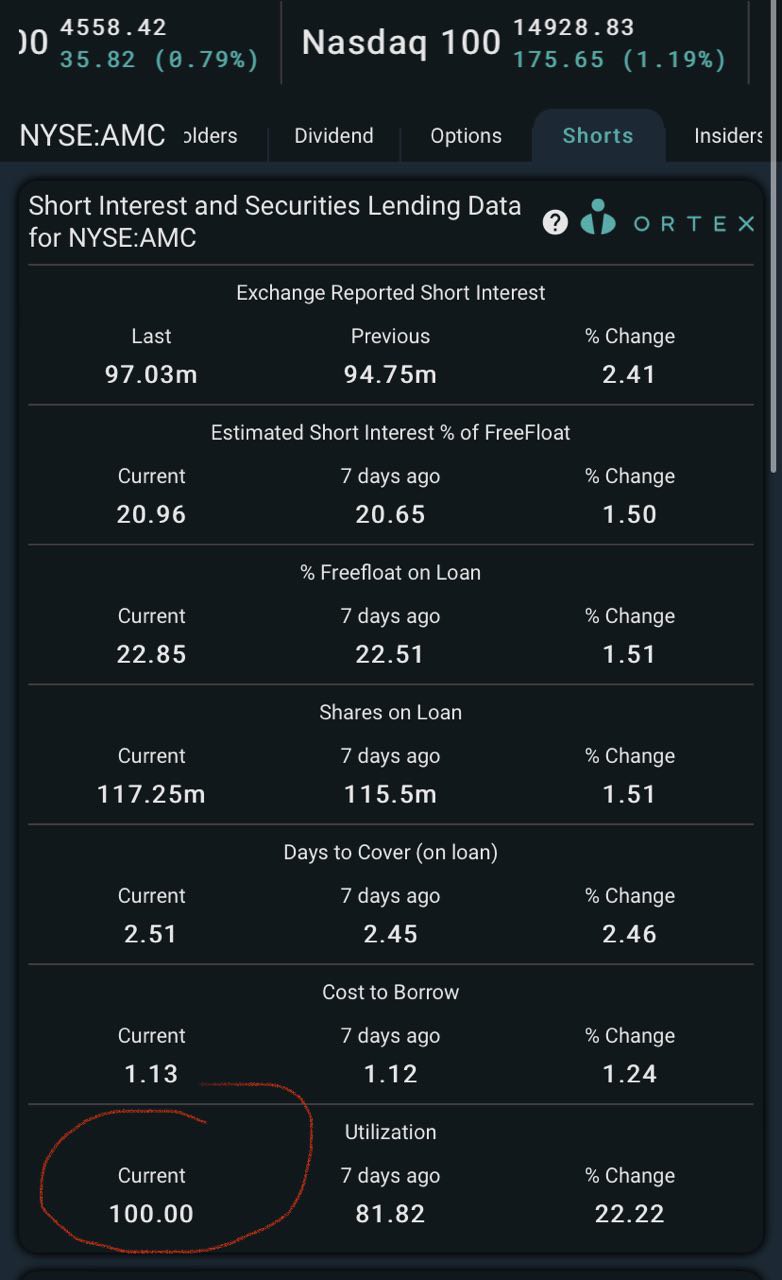The width and height of the screenshot is (782, 1280).
Task: Switch to the Dividend tab
Action: click(x=334, y=136)
